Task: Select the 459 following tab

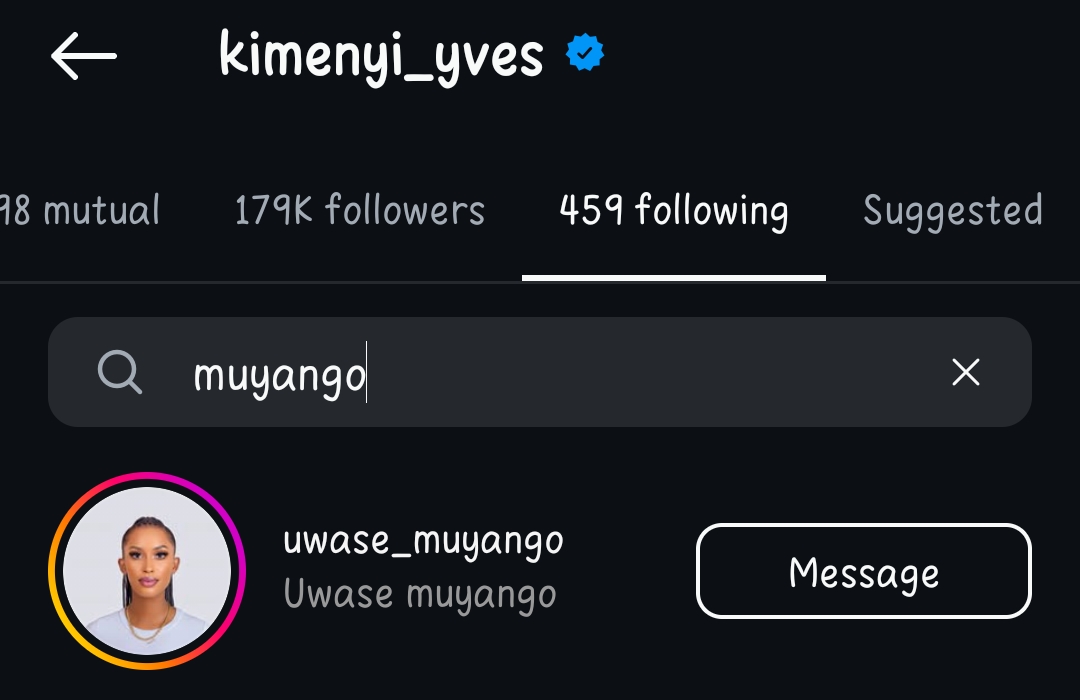Action: tap(673, 211)
